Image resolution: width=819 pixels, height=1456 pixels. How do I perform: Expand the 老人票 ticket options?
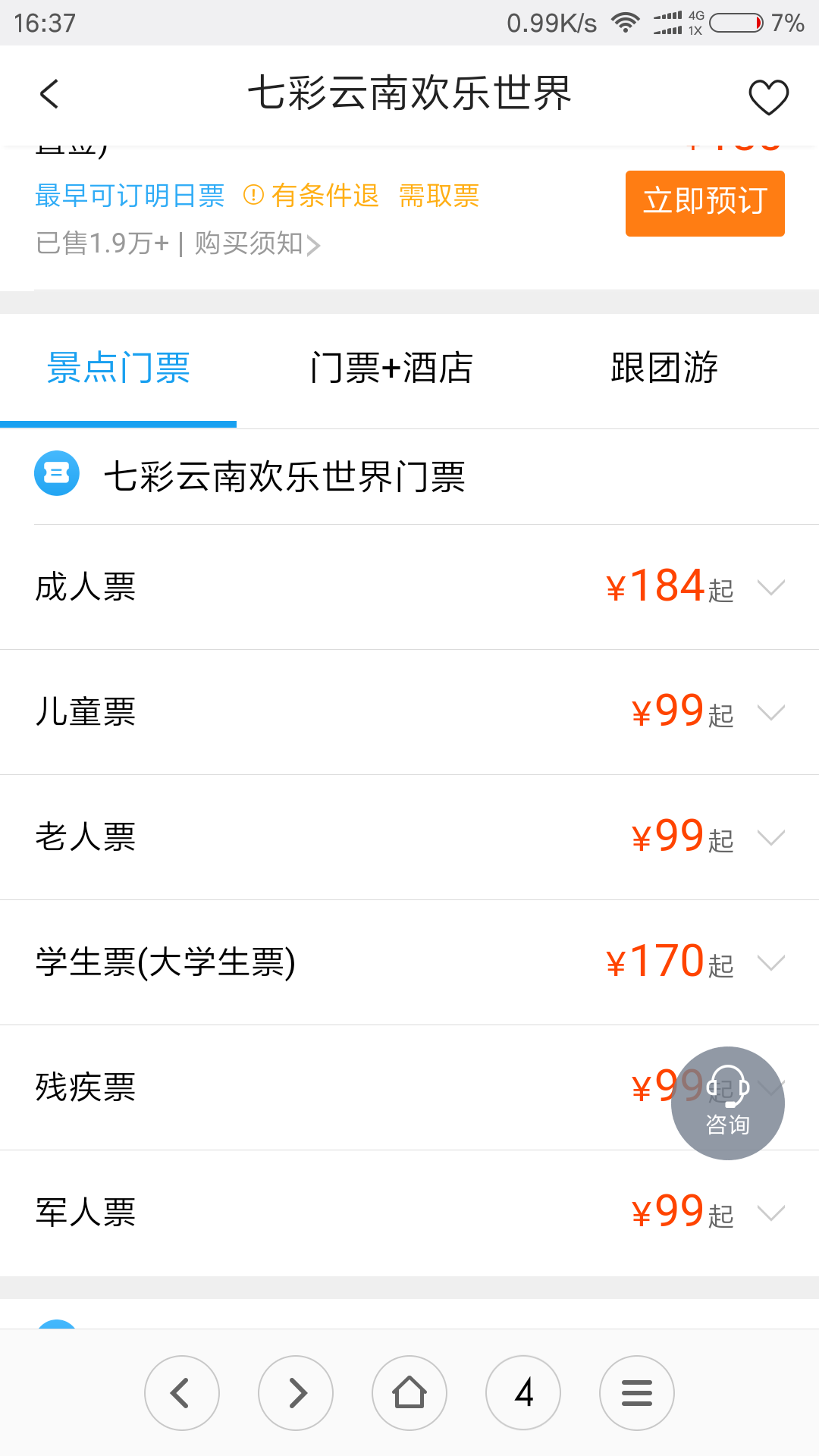[x=409, y=837]
